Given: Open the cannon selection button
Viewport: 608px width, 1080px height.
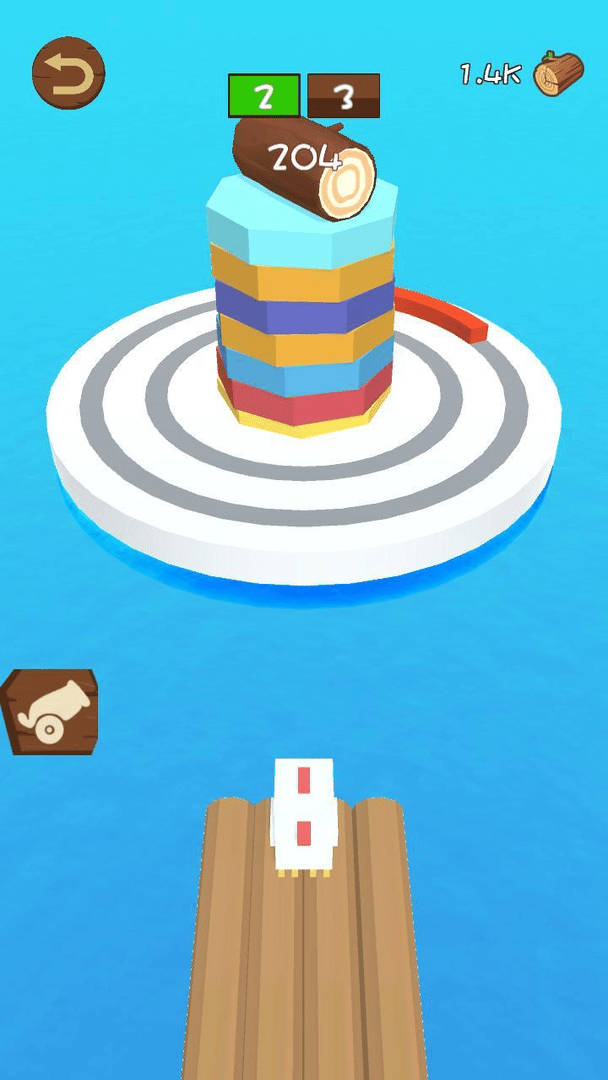Looking at the screenshot, I should (52, 712).
